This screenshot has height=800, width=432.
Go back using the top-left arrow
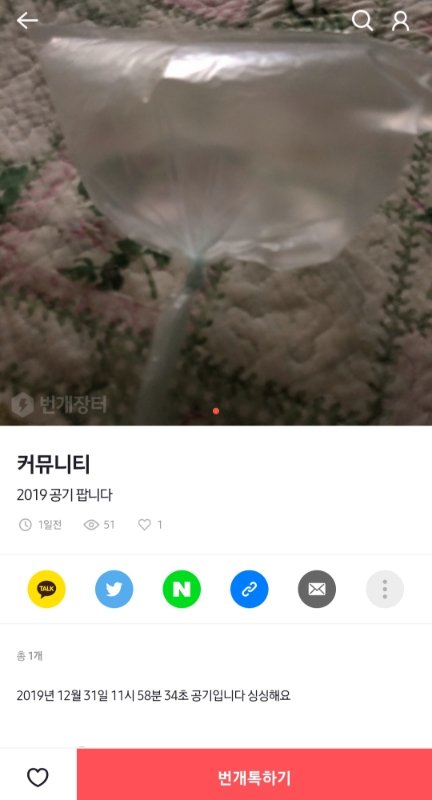coord(27,20)
